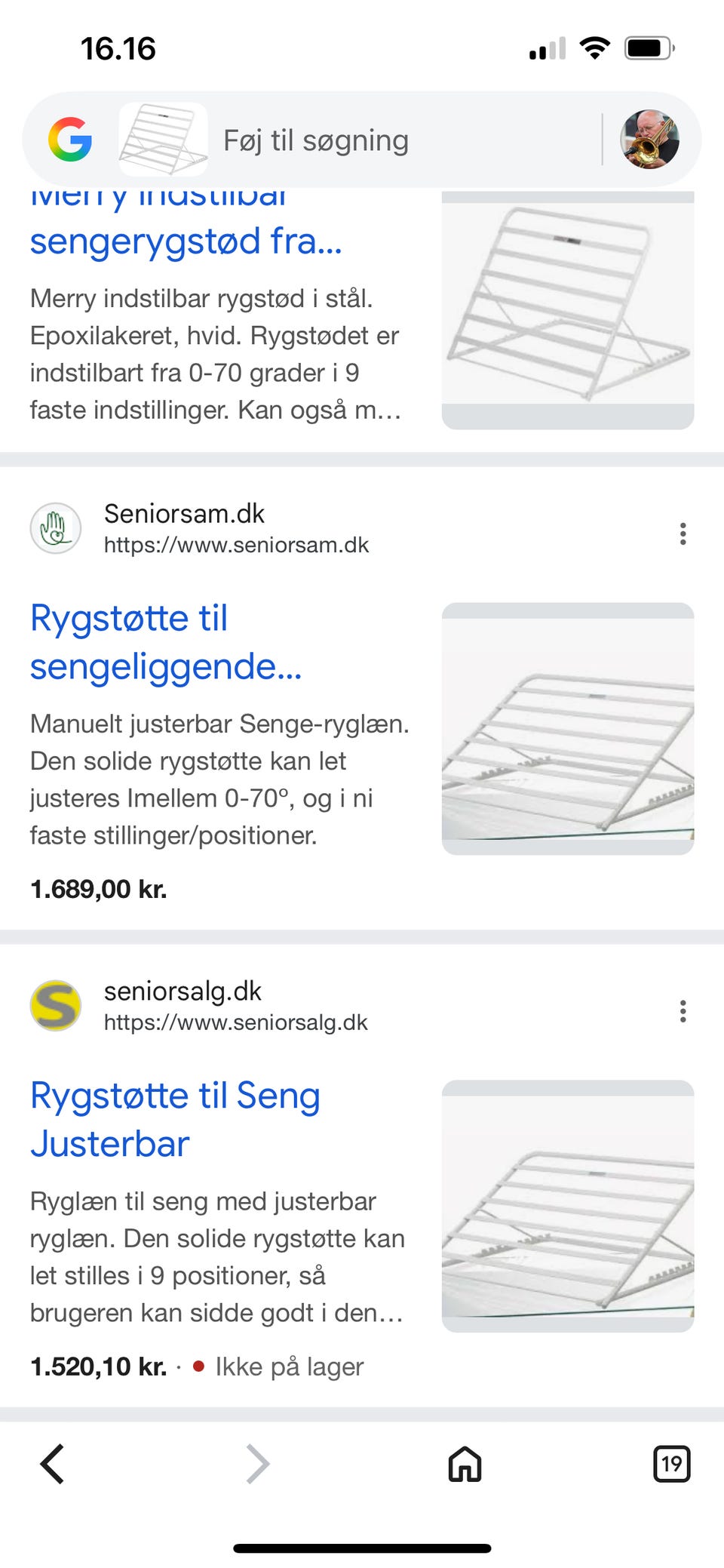
Task: View the seniorsalg.dk backrest product image
Action: click(x=567, y=1206)
